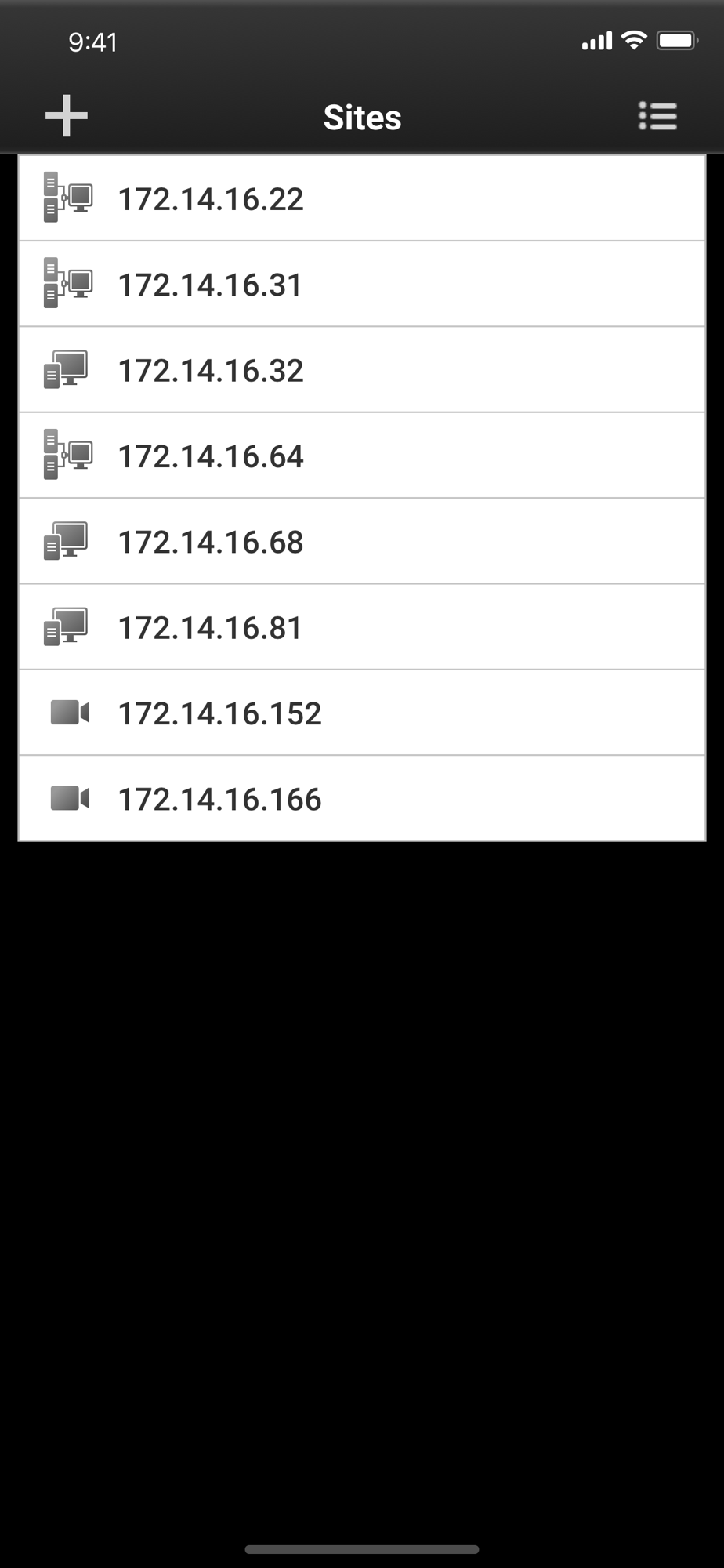Open site 172.14.16.22
The width and height of the screenshot is (724, 1568).
pos(361,199)
